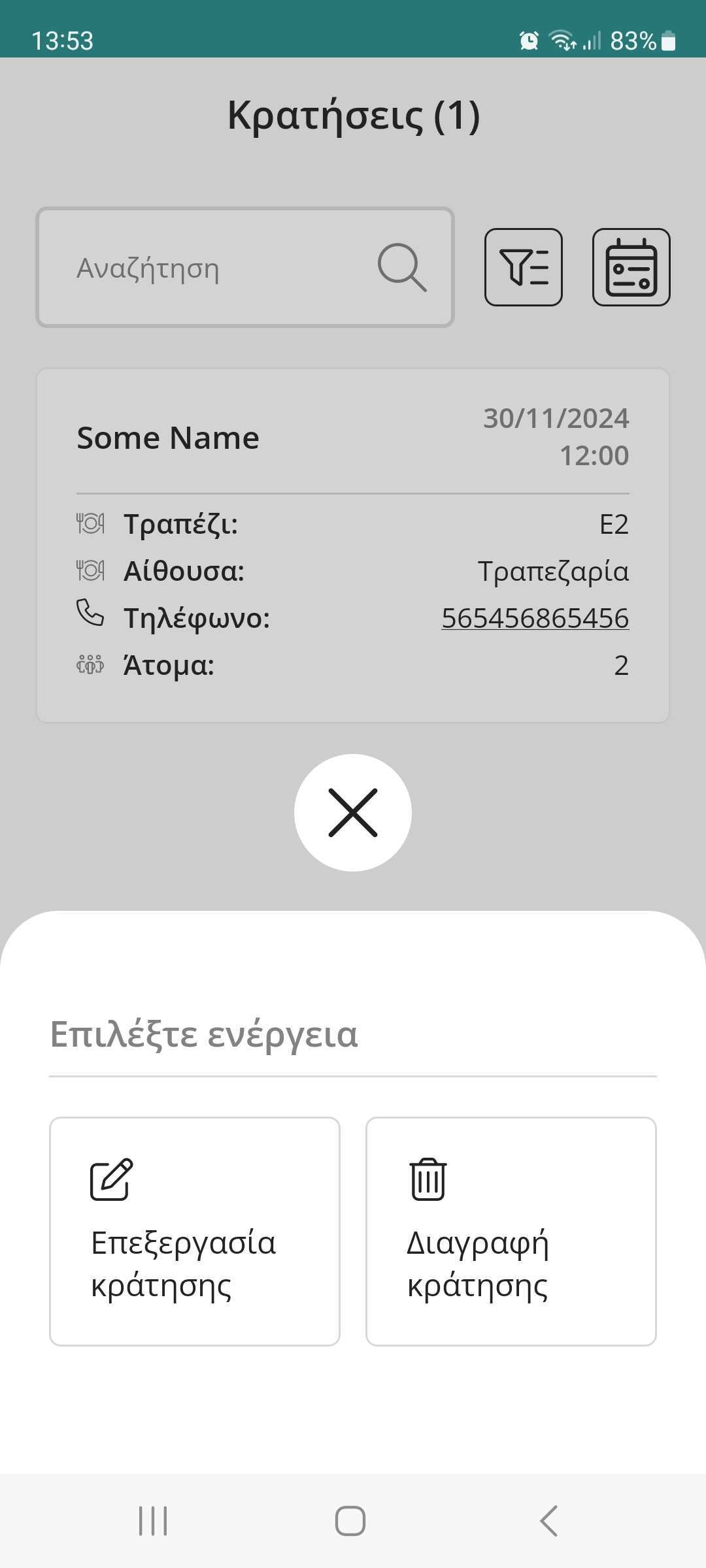Close the action sheet with the X button
Image resolution: width=706 pixels, height=1568 pixels.
coord(353,812)
